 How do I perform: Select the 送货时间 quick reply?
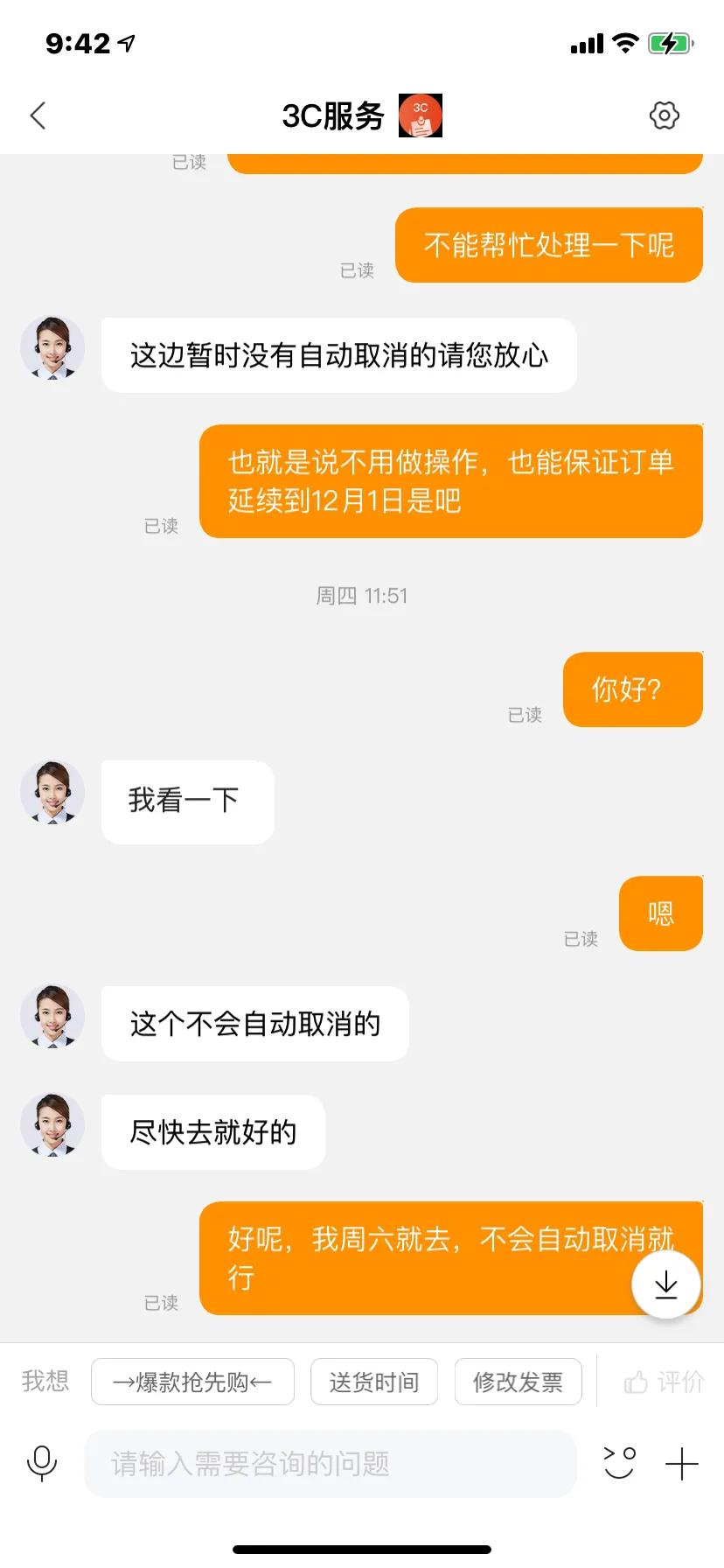[x=373, y=1381]
